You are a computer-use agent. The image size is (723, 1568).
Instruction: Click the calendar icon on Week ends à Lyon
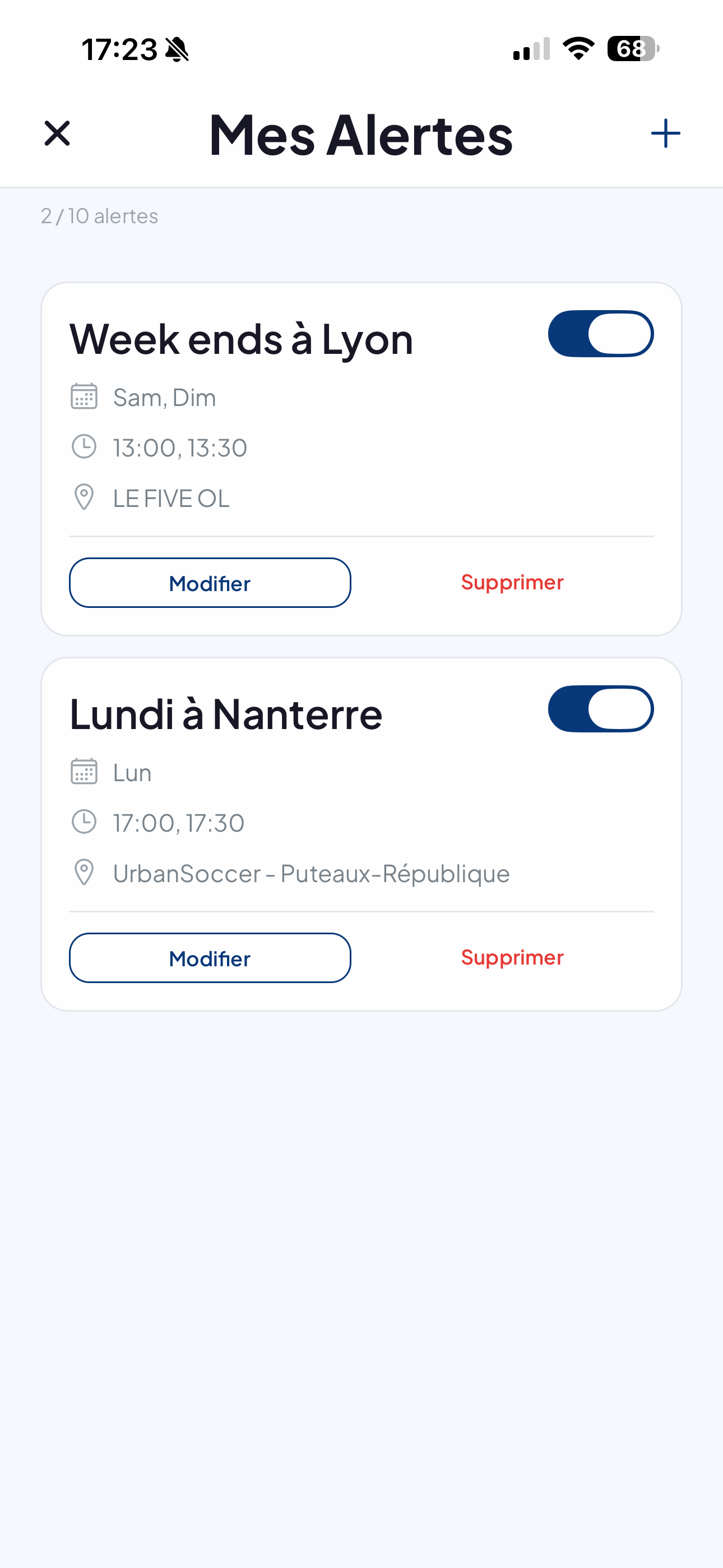85,397
